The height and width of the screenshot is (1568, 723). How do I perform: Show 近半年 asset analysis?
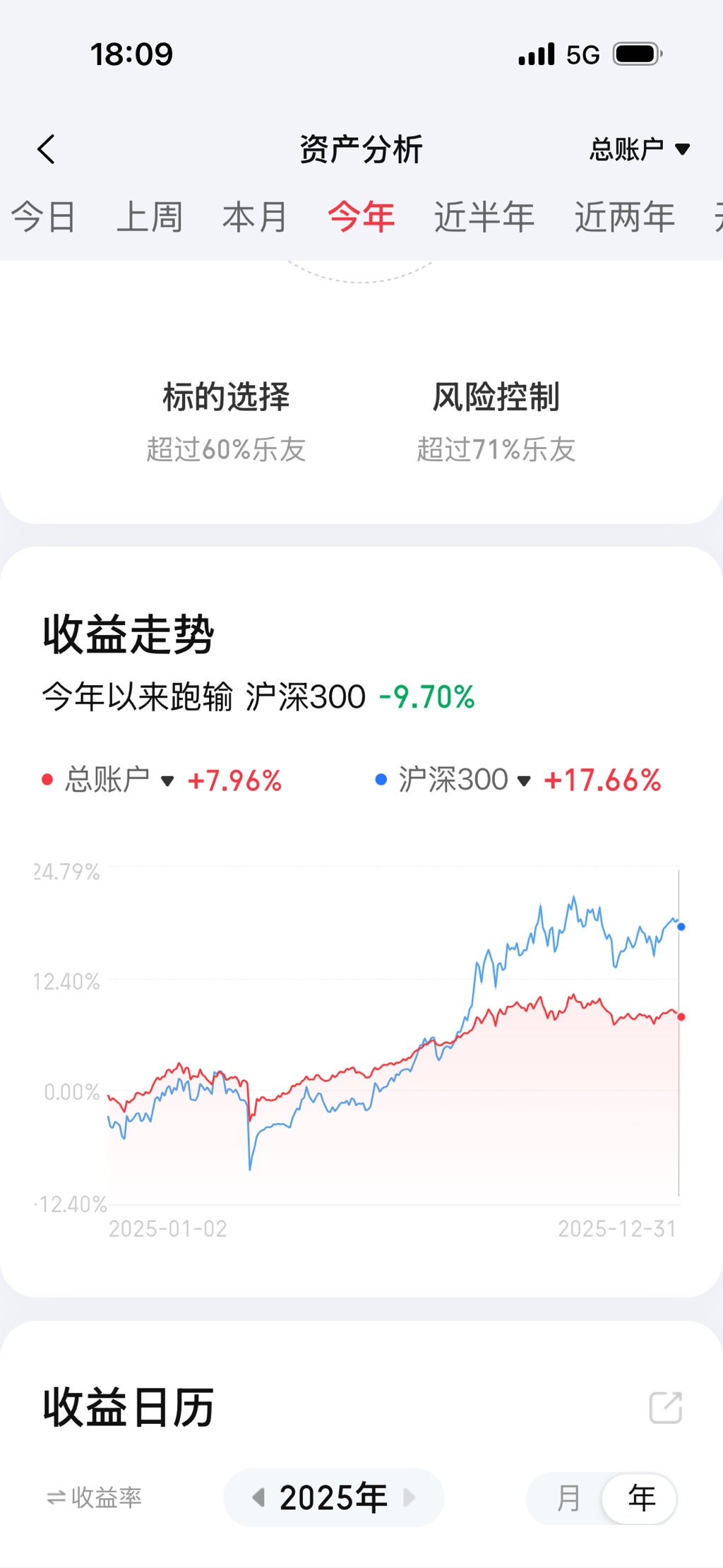pos(484,216)
